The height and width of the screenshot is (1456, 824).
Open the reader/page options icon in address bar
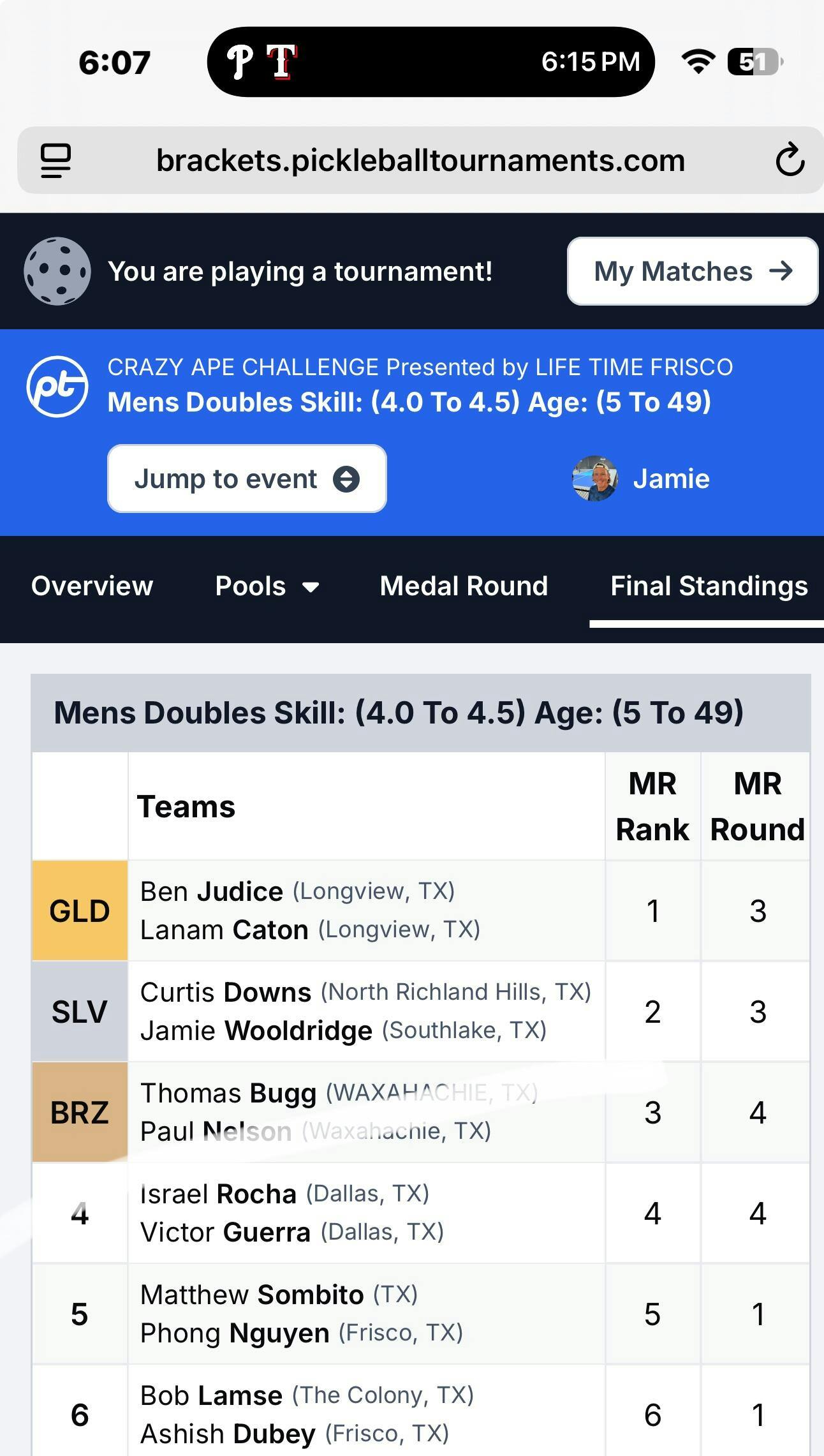pos(55,160)
